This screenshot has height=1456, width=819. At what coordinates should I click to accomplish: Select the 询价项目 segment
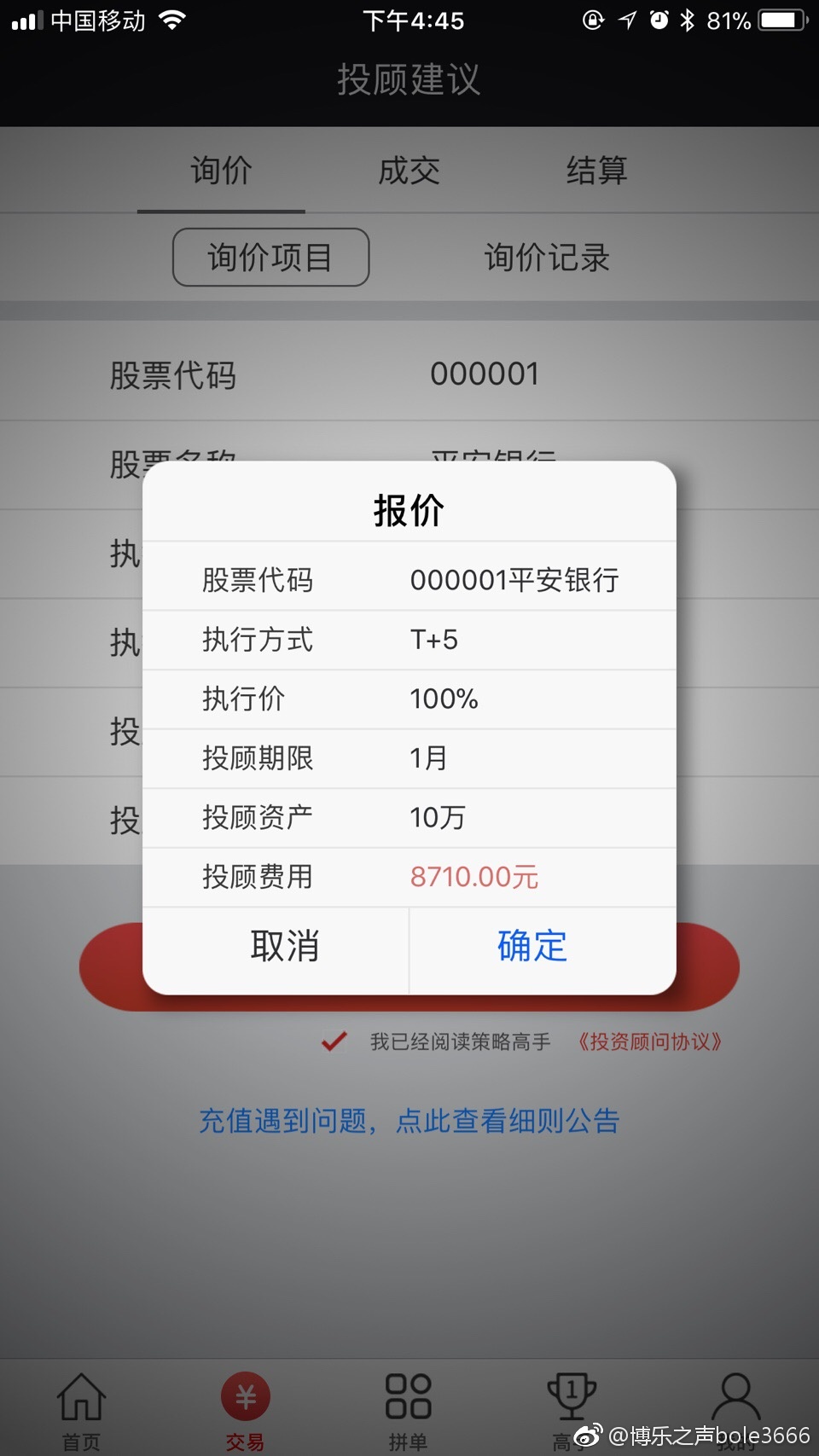270,258
